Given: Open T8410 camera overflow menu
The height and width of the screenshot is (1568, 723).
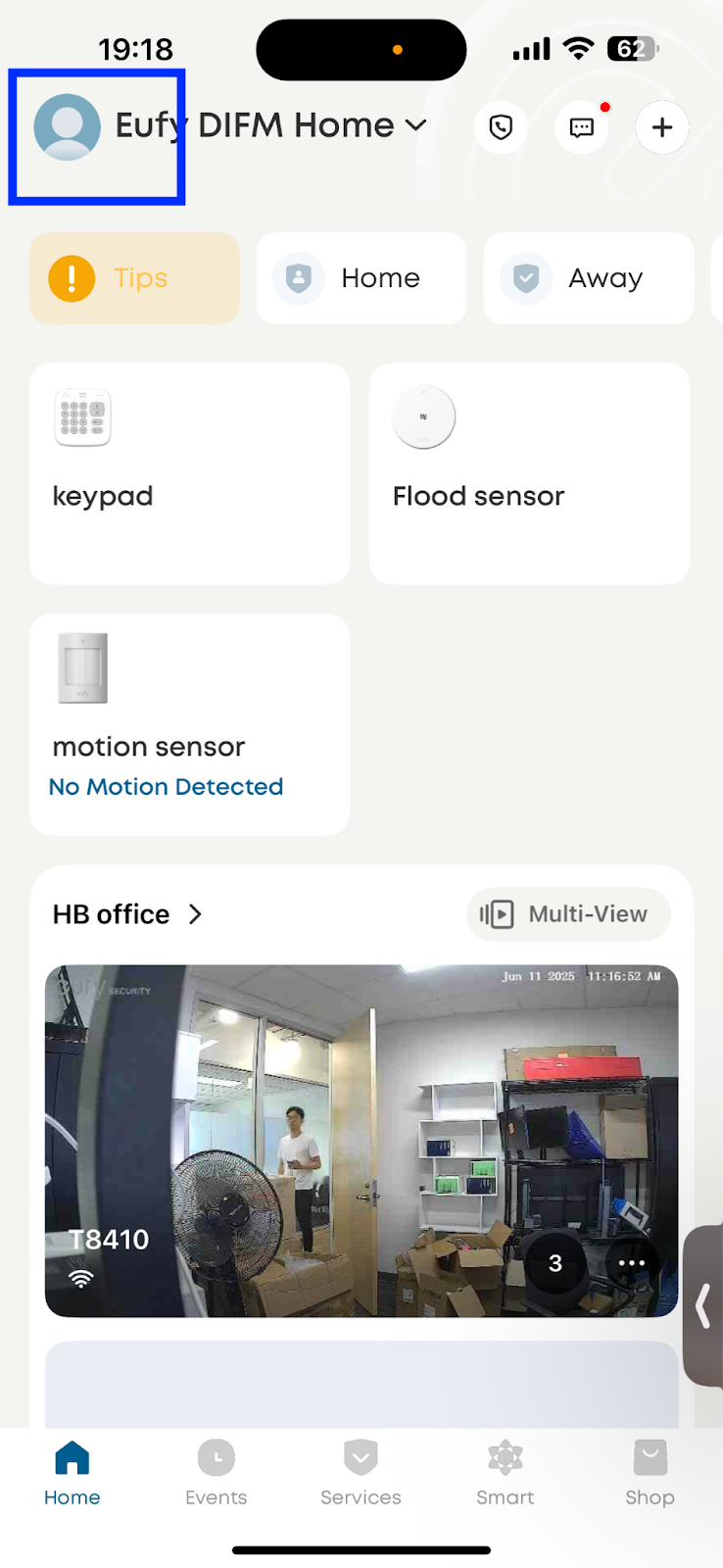Looking at the screenshot, I should pyautogui.click(x=632, y=1263).
